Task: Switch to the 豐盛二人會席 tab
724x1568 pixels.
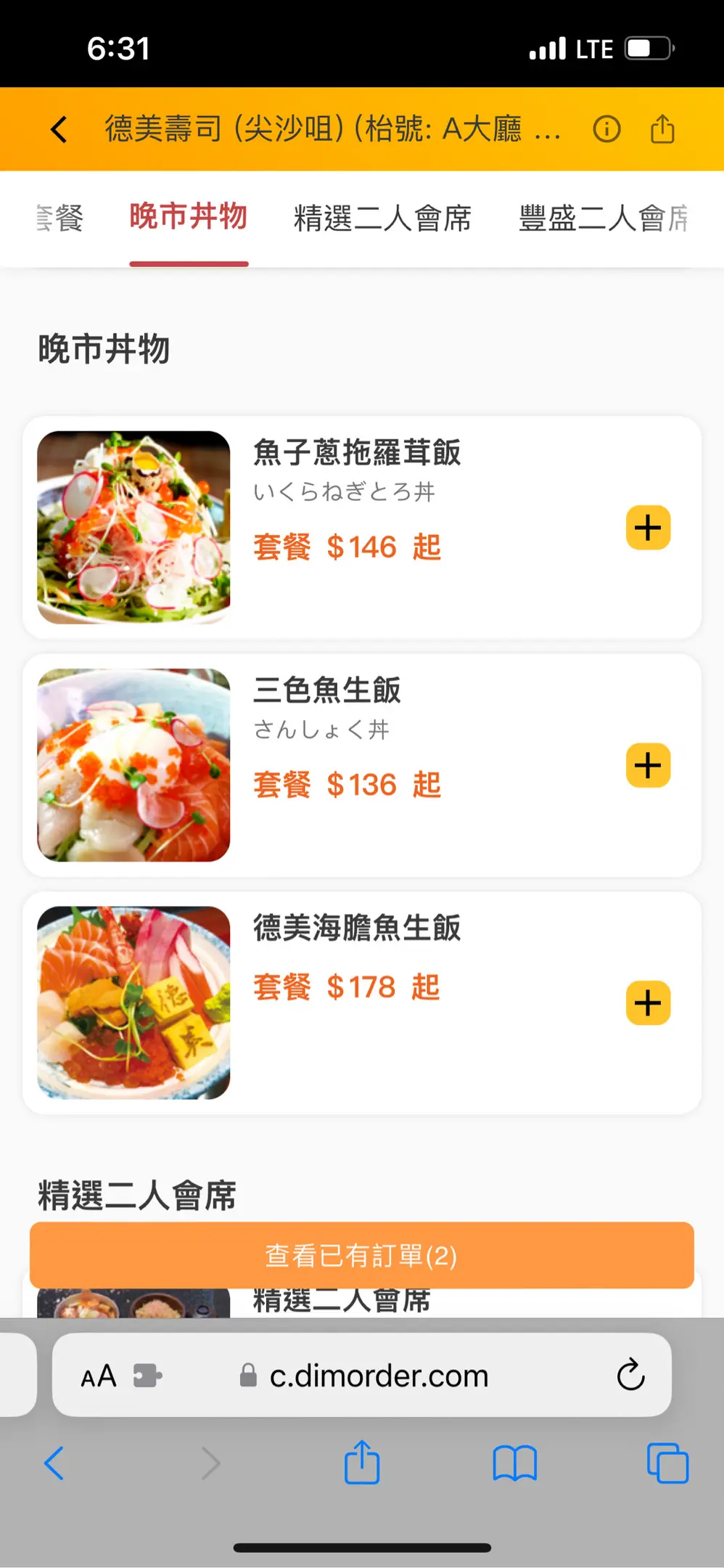Action: click(604, 218)
